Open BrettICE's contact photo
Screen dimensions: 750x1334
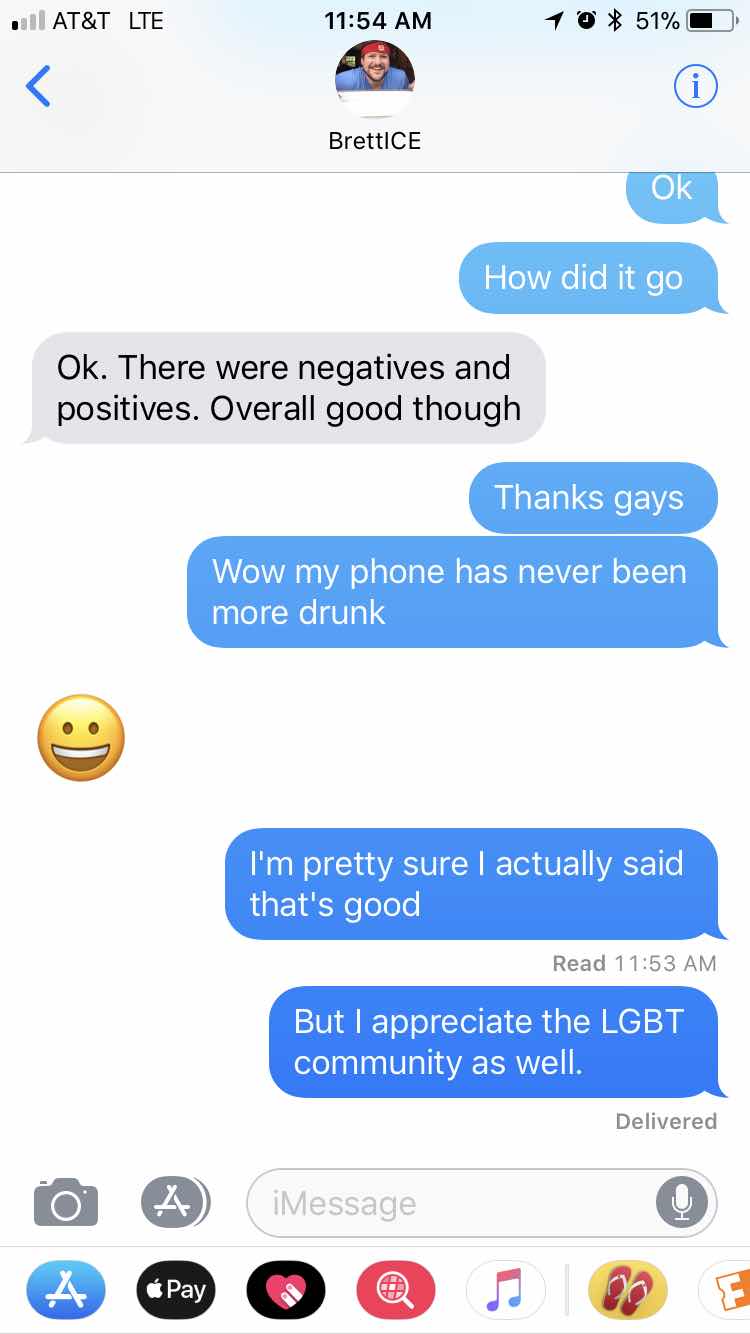tap(374, 80)
